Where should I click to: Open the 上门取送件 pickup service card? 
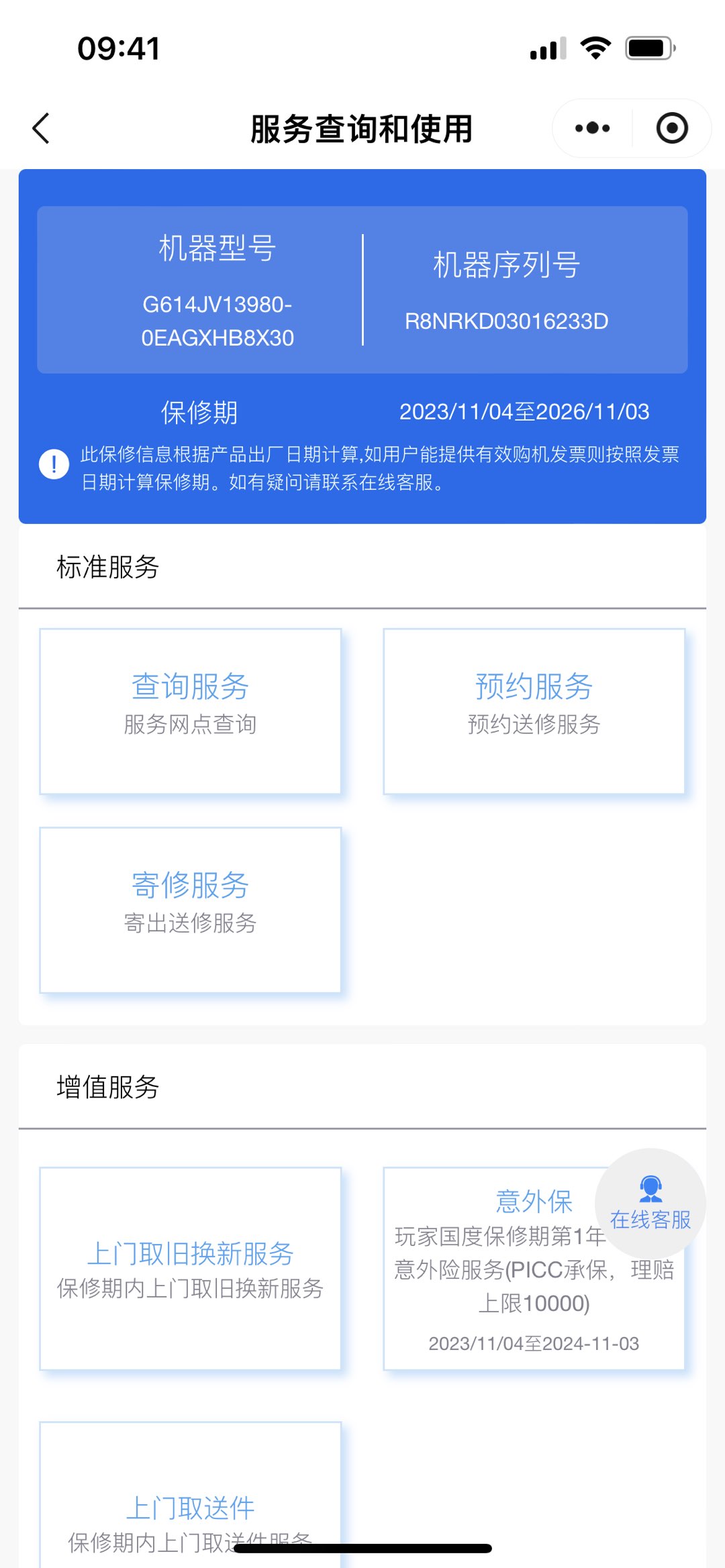(191, 1495)
